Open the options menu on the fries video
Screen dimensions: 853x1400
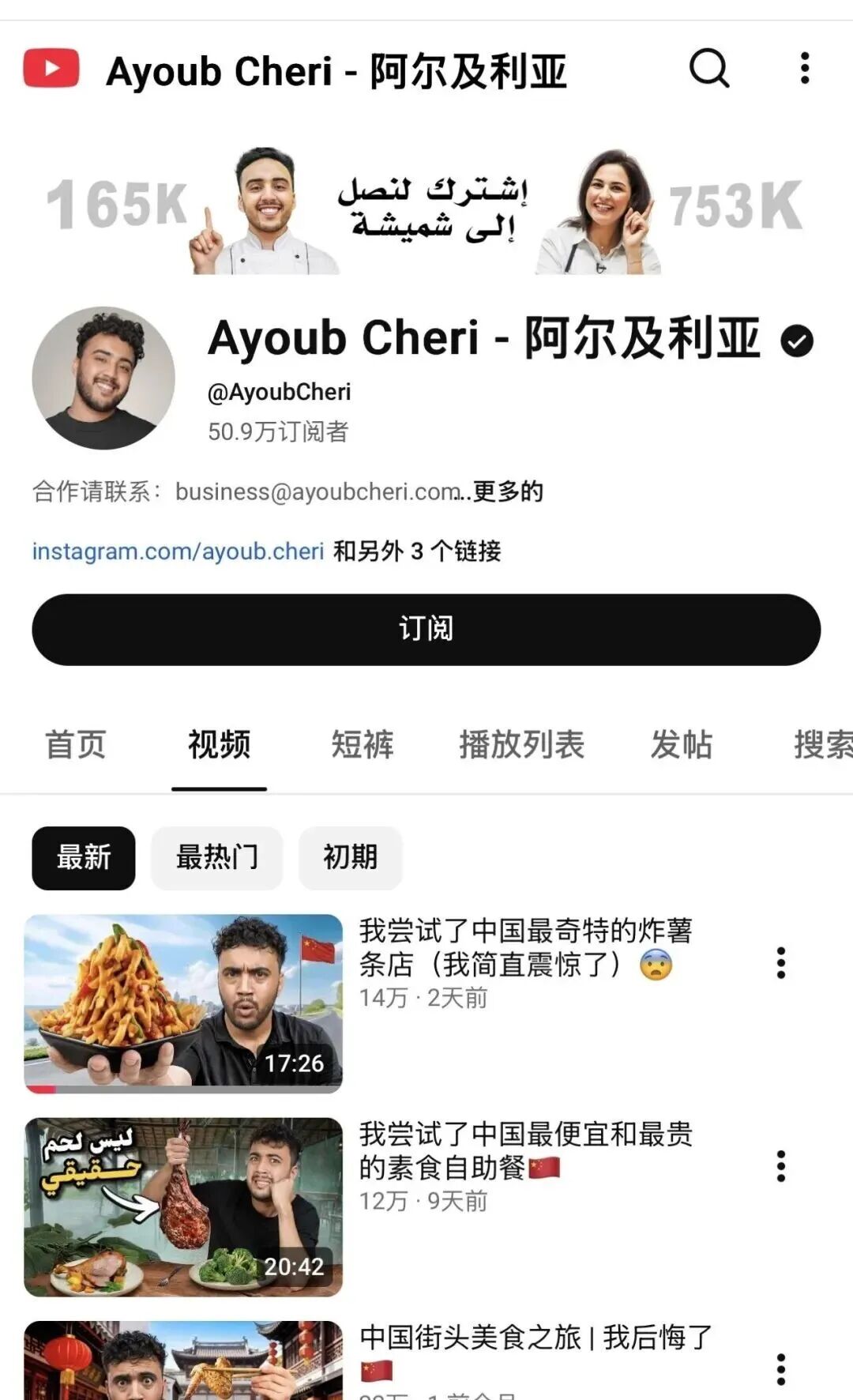(781, 963)
